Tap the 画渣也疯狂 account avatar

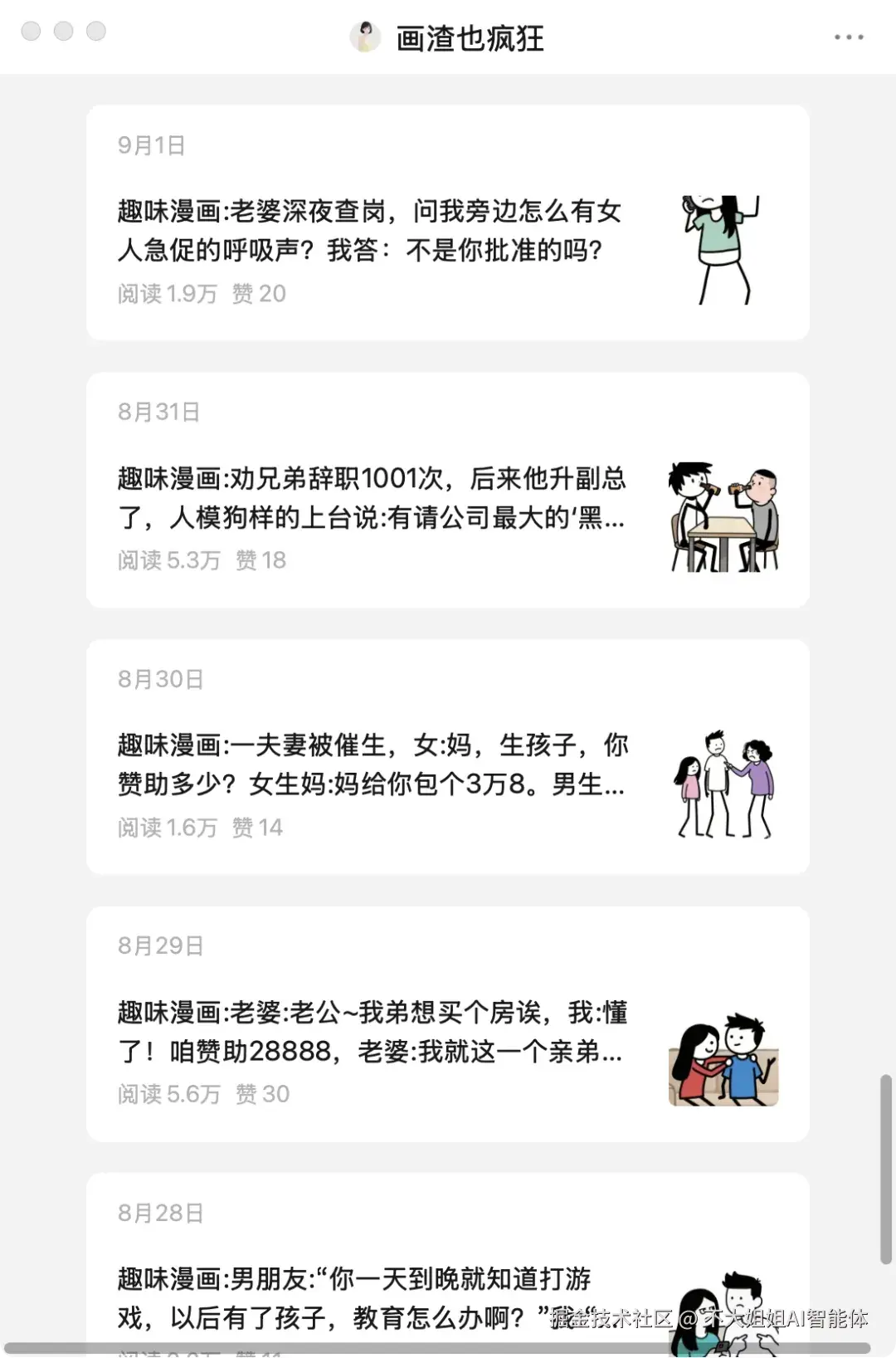(x=365, y=37)
